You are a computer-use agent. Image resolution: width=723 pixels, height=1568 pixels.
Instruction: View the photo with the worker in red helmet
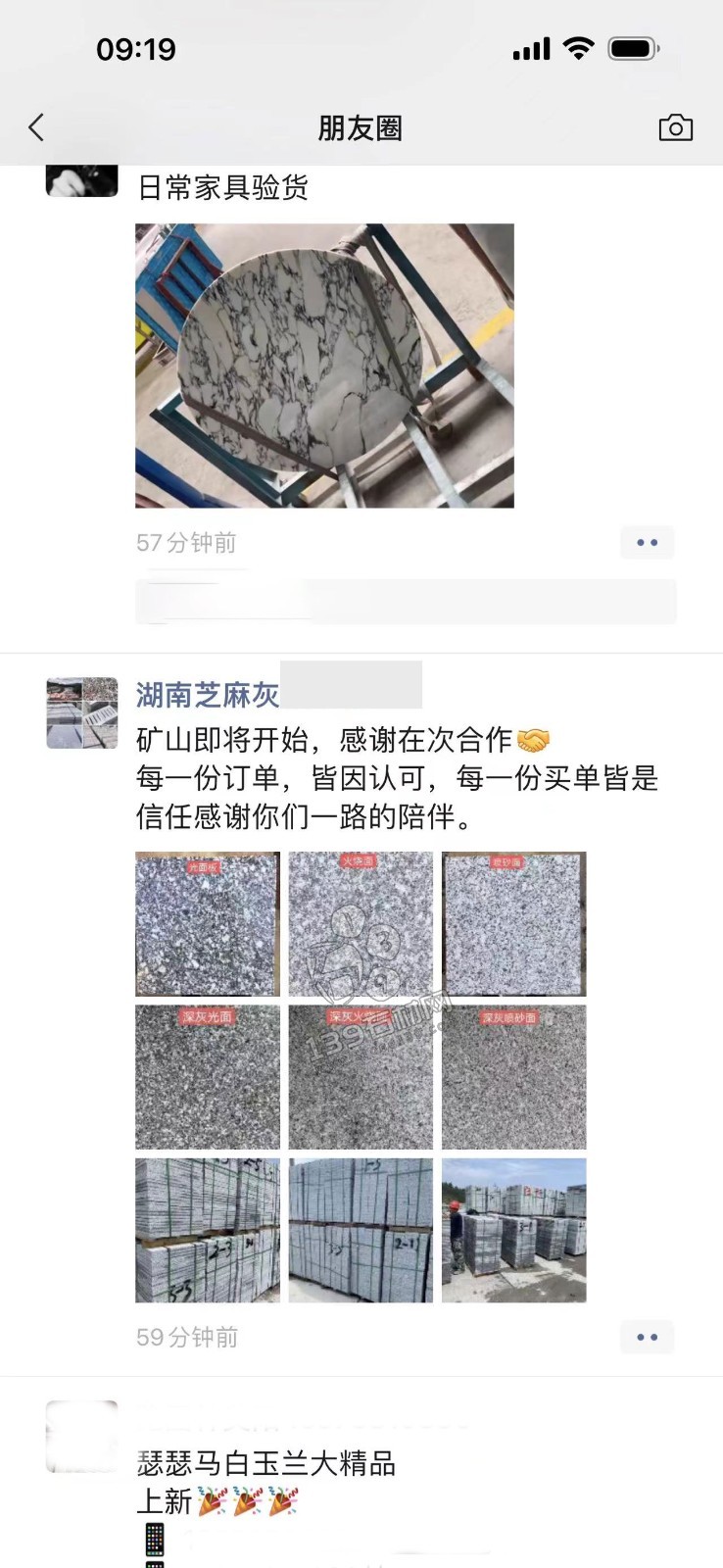[513, 1230]
